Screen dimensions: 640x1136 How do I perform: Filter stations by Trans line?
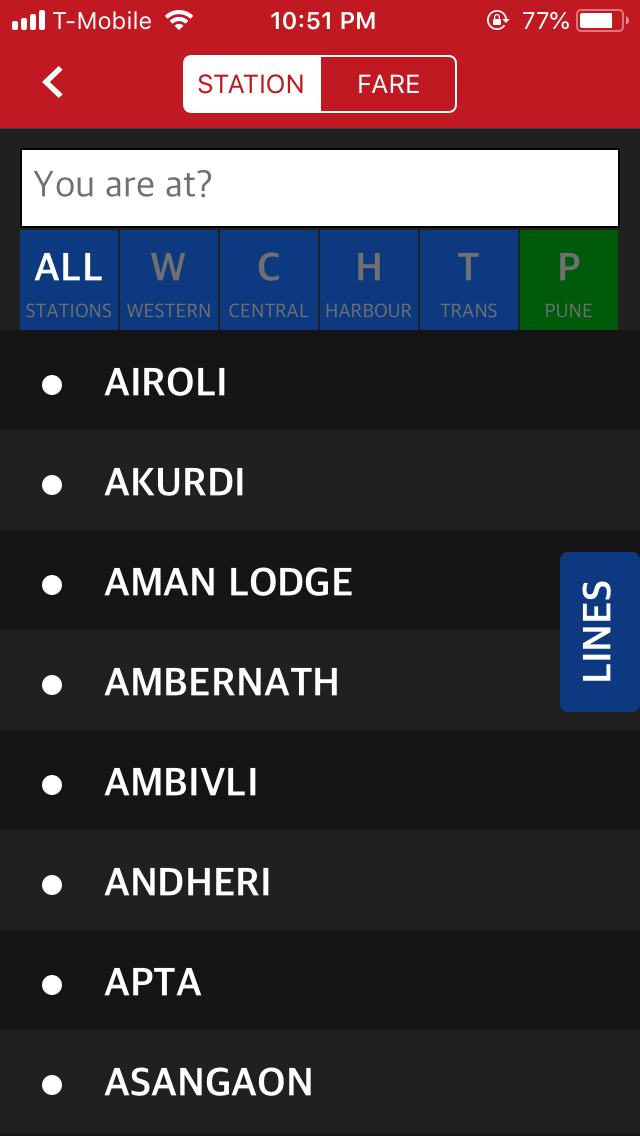point(469,280)
